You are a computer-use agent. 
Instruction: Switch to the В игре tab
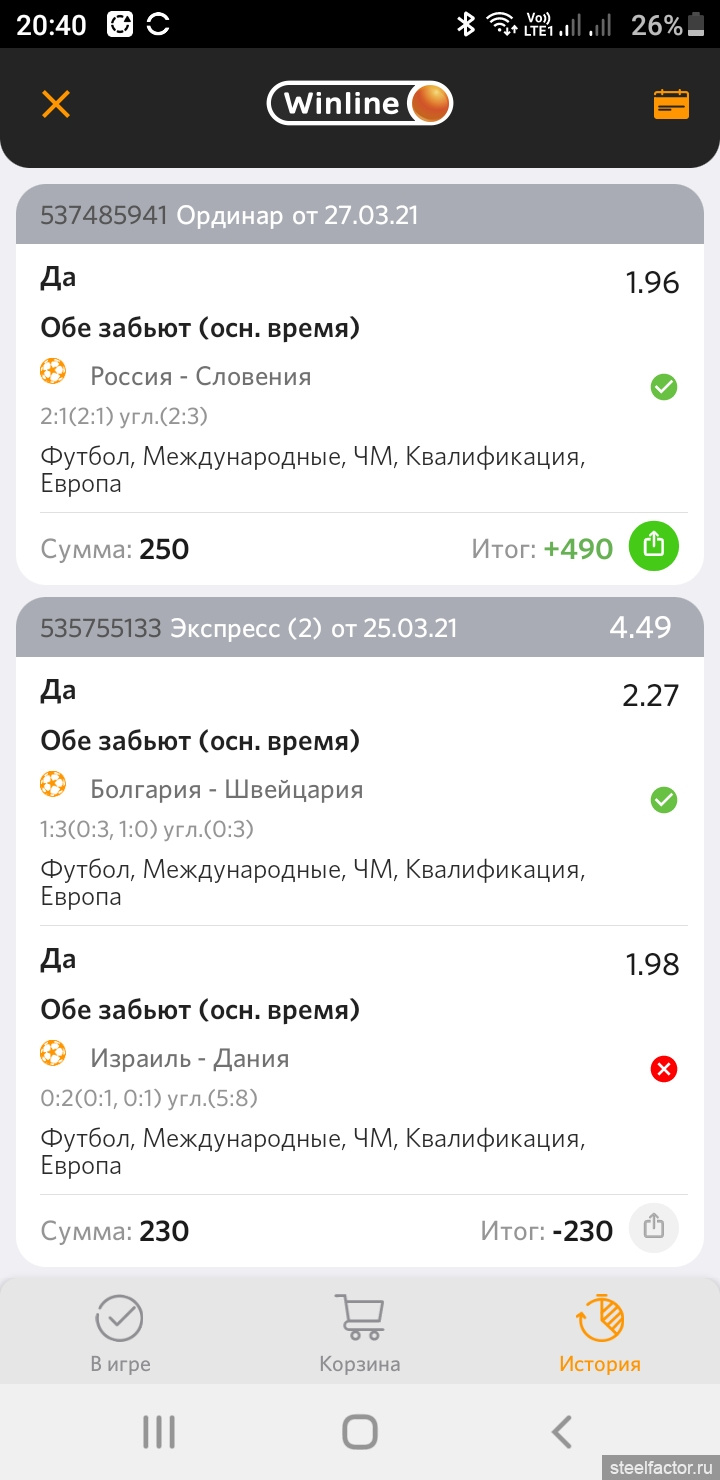120,1333
